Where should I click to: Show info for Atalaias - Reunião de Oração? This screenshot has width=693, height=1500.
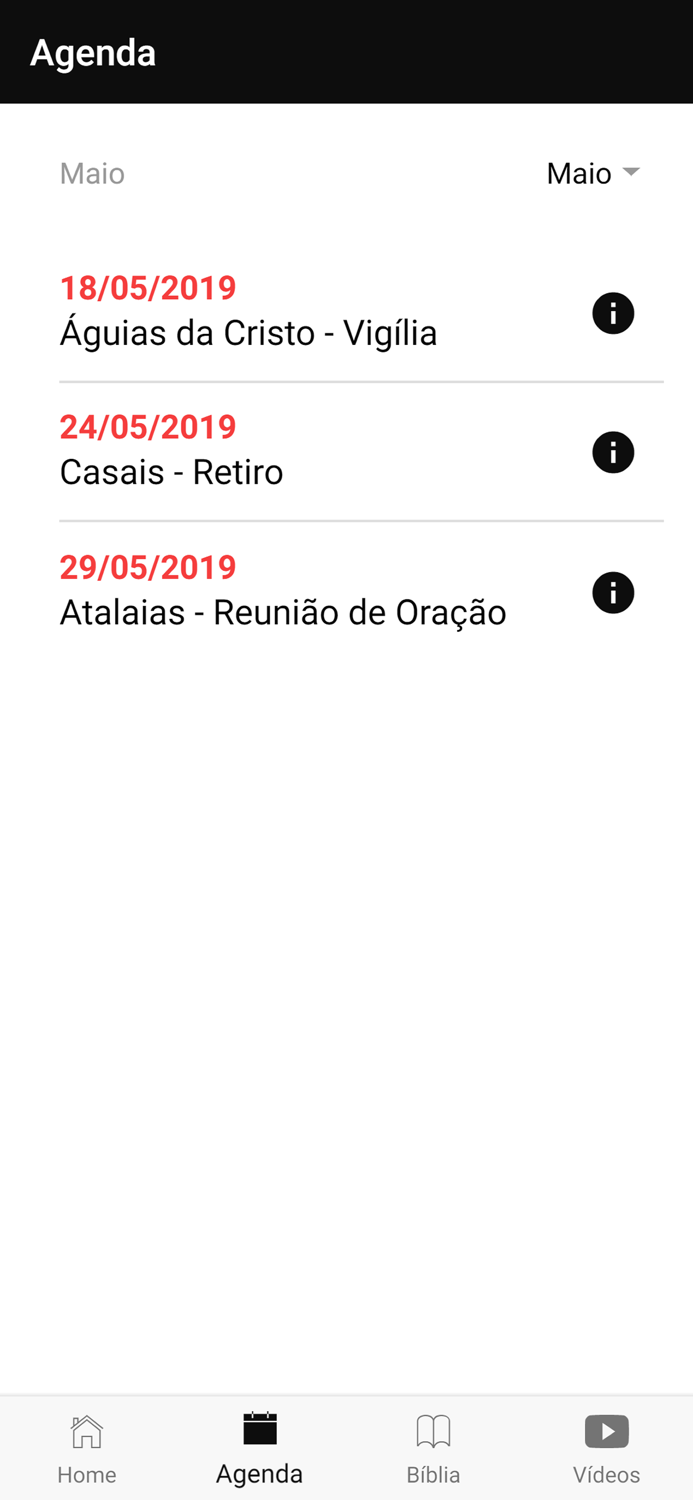[613, 593]
